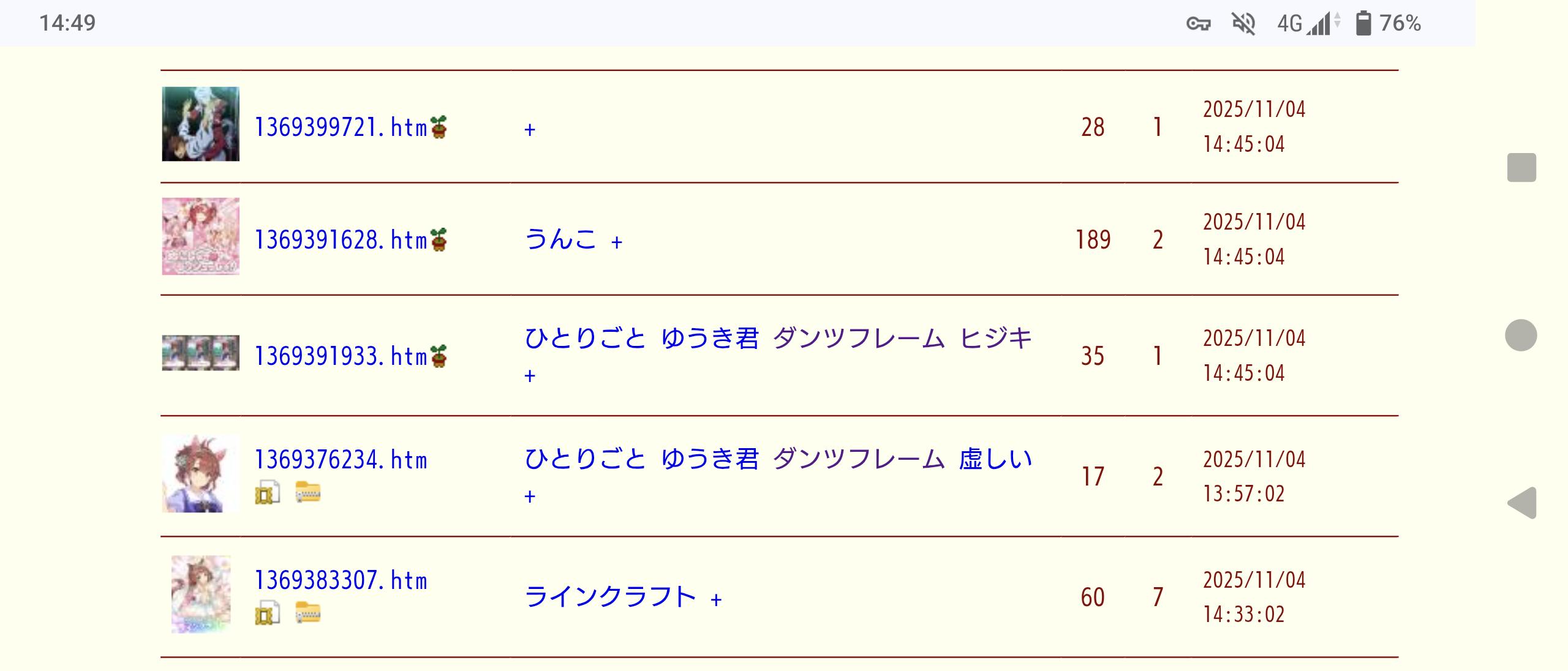This screenshot has width=1568, height=671.
Task: Tap the zip folder icon under 1369383307.htm
Action: tap(307, 613)
